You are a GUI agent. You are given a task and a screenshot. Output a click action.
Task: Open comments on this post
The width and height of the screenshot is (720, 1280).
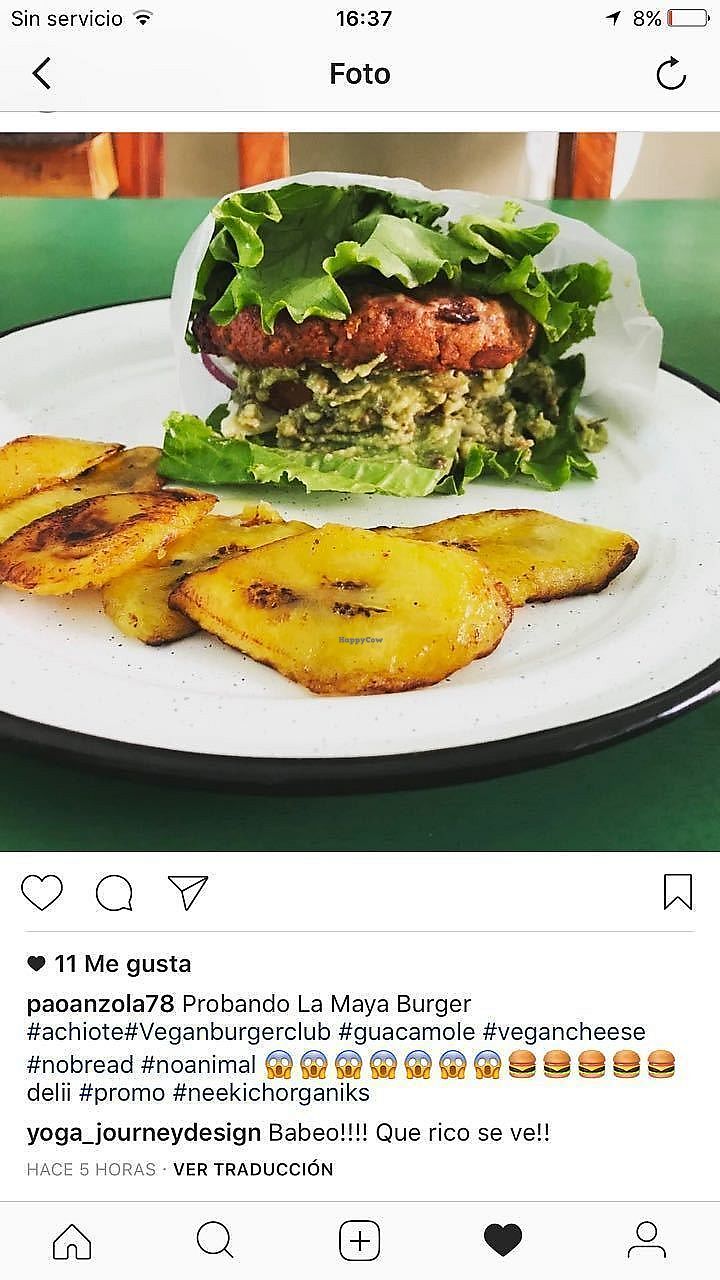(x=114, y=892)
